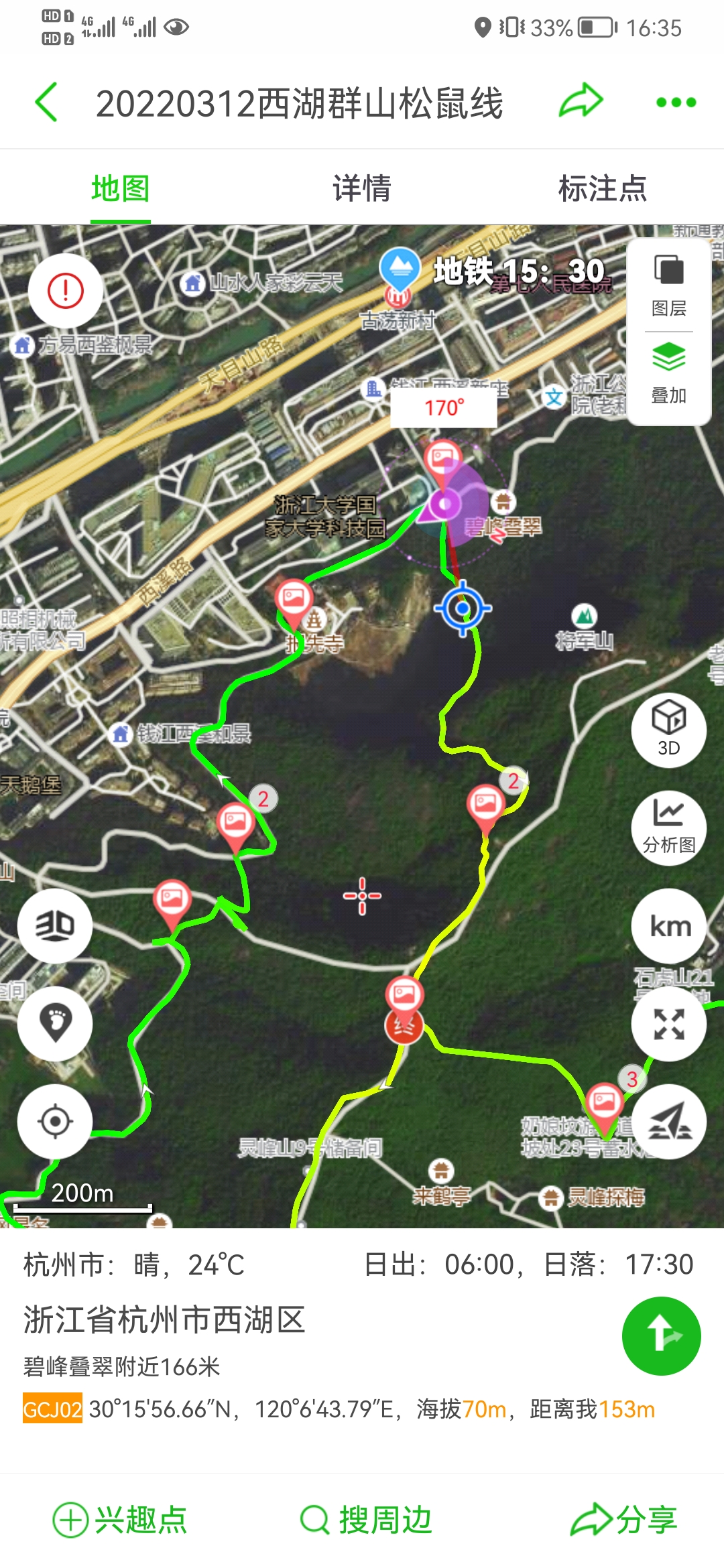Open the 地铁 15:30 waypoint marker

coord(400,268)
